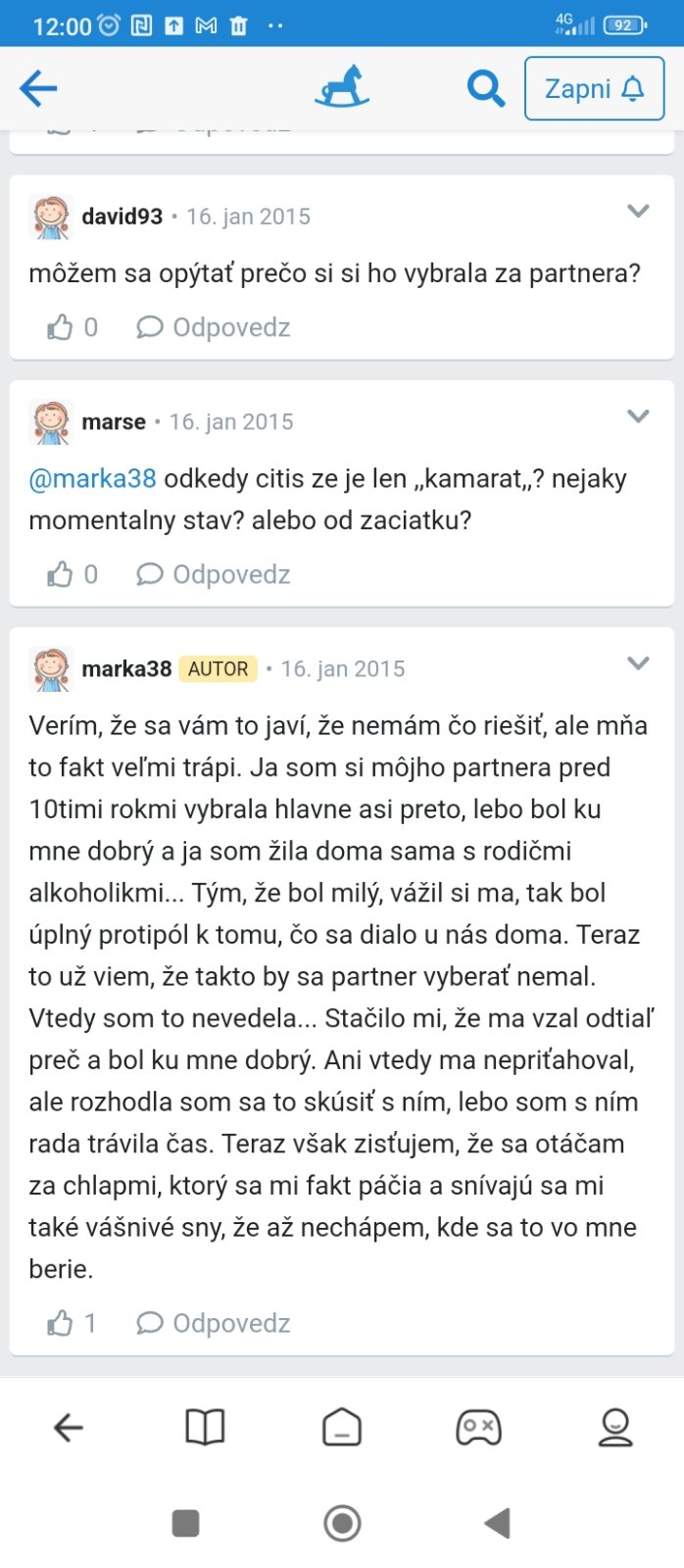Open david93's profile name
The width and height of the screenshot is (684, 1568).
pos(122,217)
